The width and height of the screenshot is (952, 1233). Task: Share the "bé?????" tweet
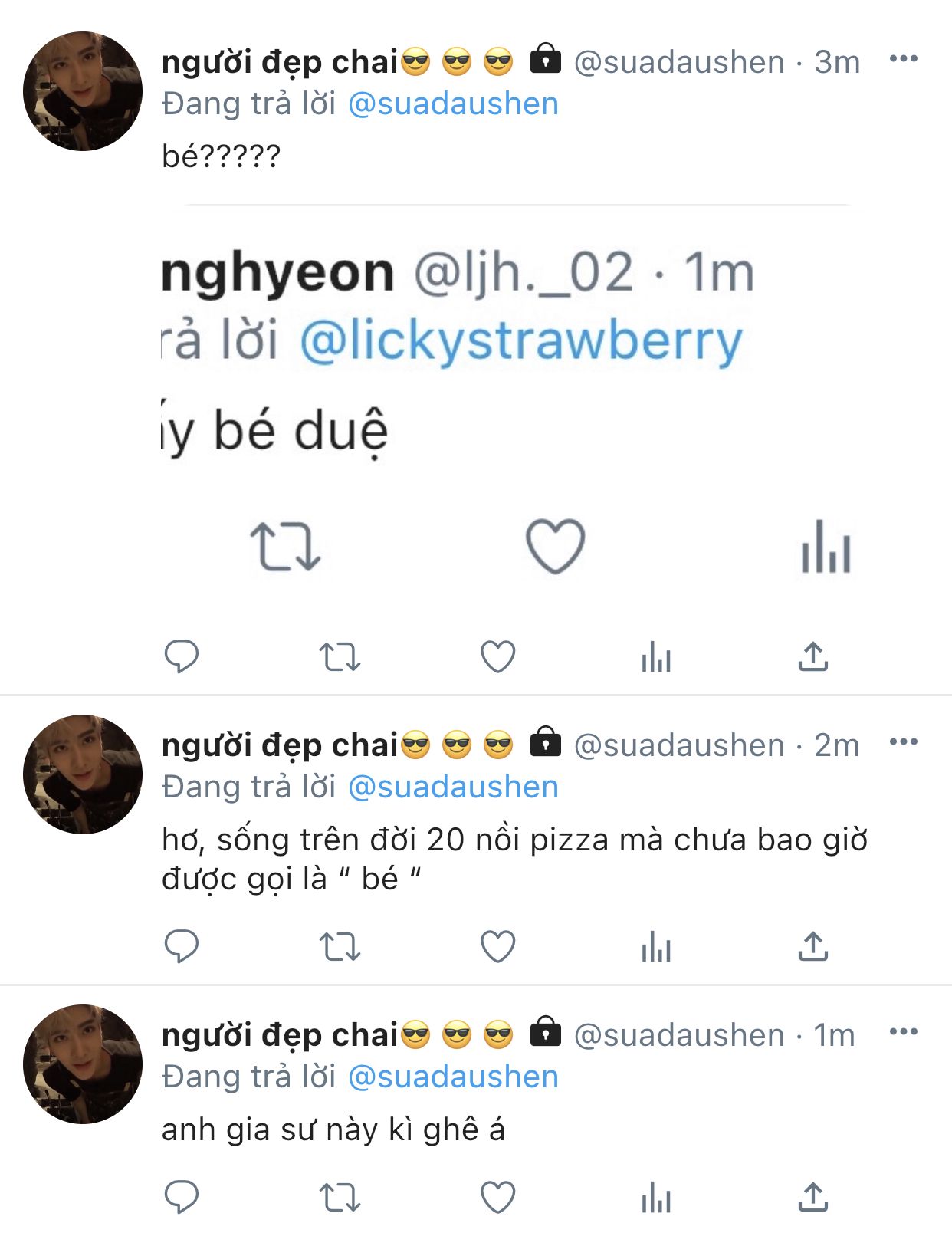[813, 656]
